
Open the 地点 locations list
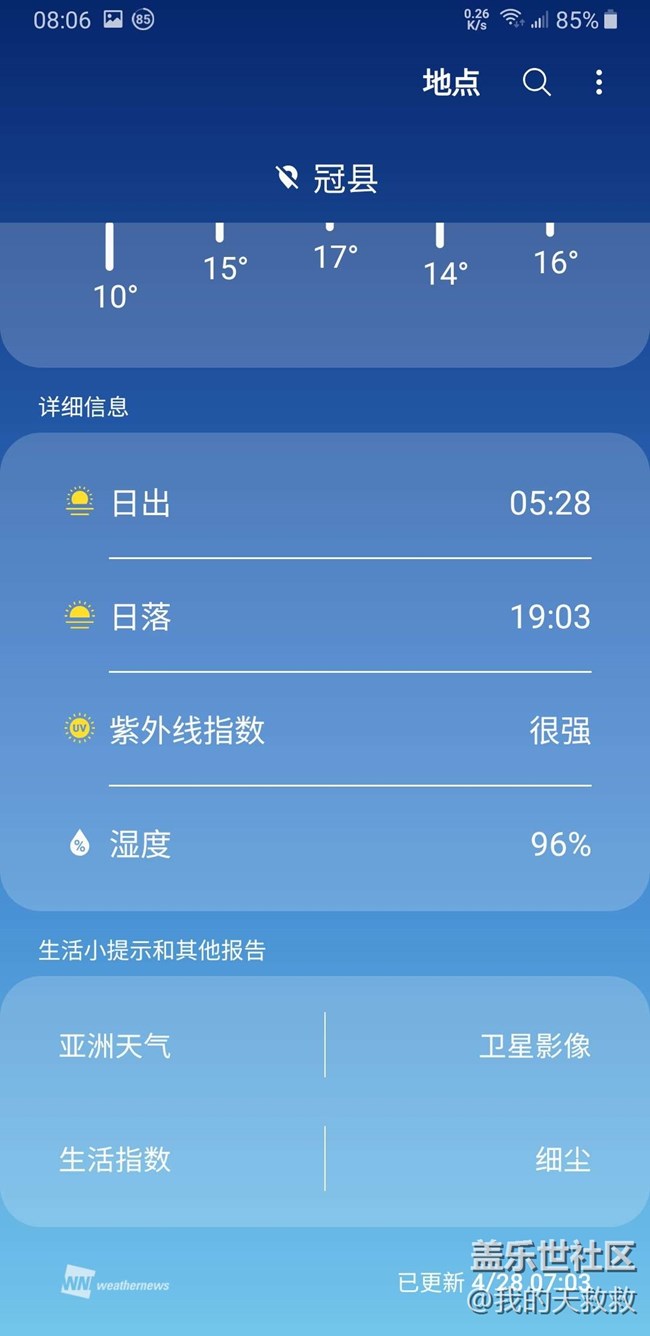(x=451, y=83)
